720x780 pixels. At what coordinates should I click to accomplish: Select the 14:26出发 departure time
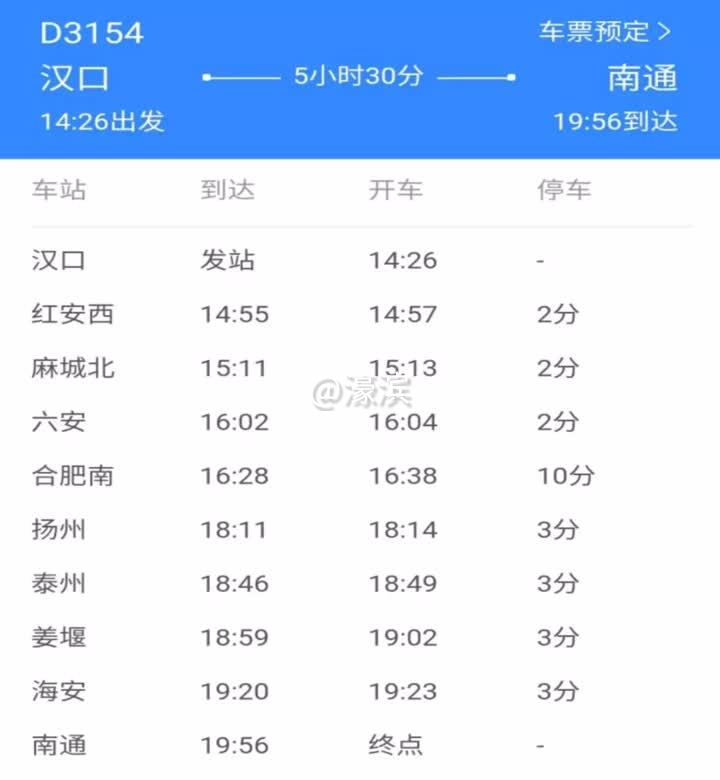point(98,122)
